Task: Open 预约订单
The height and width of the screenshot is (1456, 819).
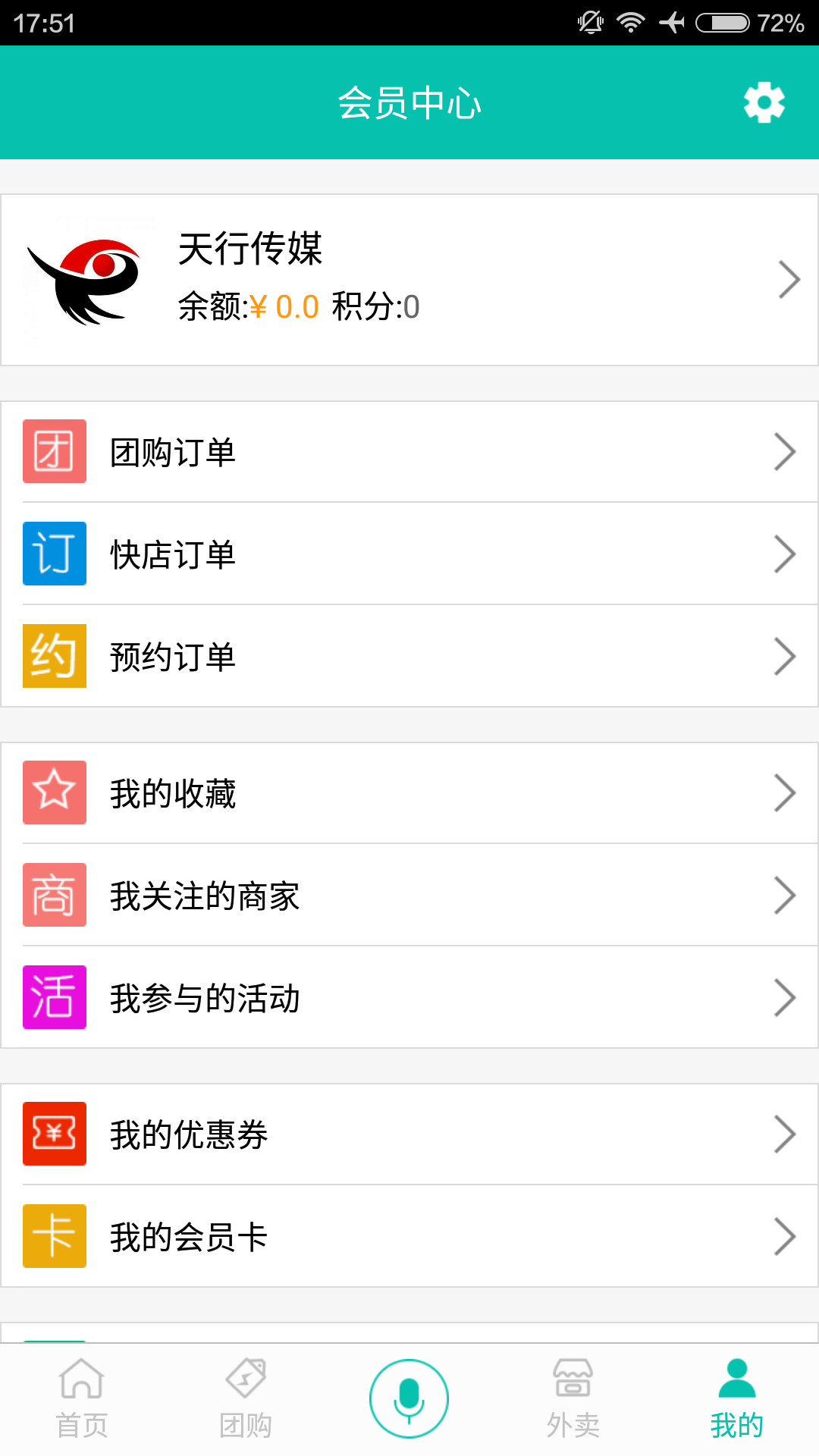Action: 409,657
